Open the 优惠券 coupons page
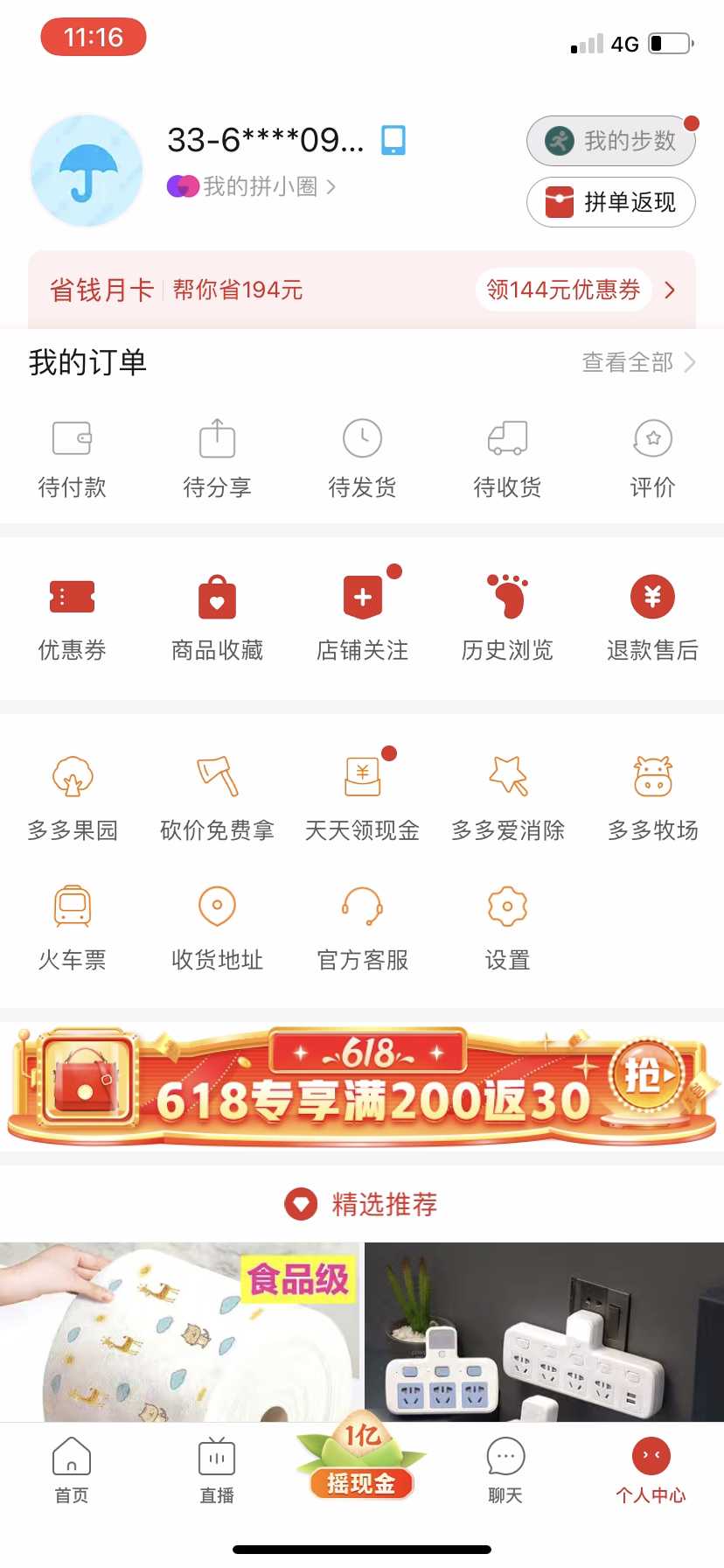The height and width of the screenshot is (1568, 724). pyautogui.click(x=73, y=615)
